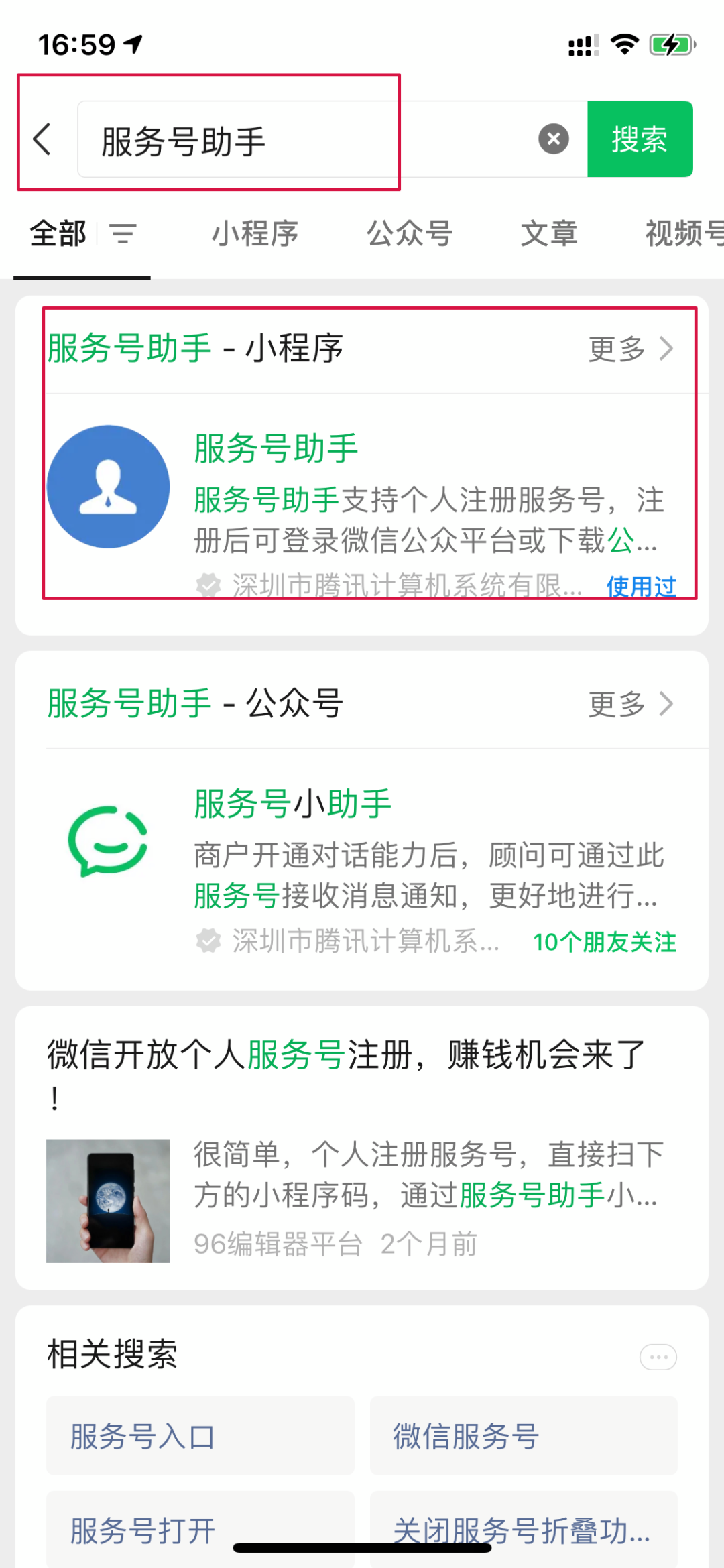
Task: Open the 服务号助手 mini program result
Action: tap(362, 496)
